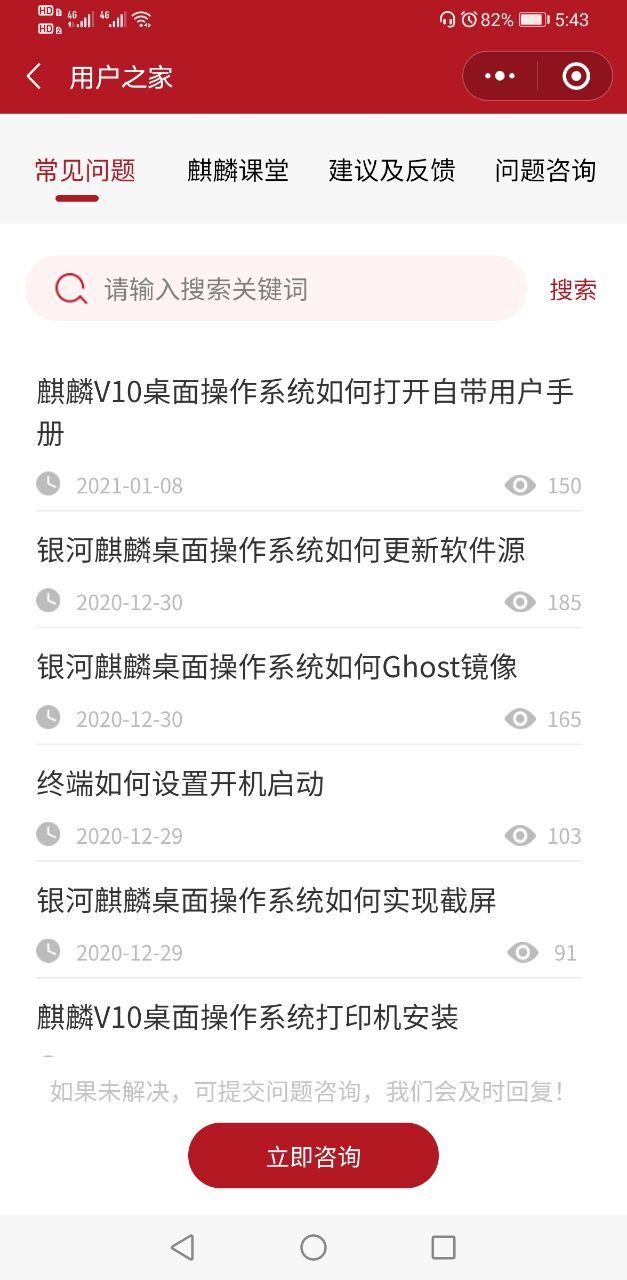Image resolution: width=627 pixels, height=1280 pixels.
Task: Go back using the header arrow
Action: pyautogui.click(x=34, y=77)
